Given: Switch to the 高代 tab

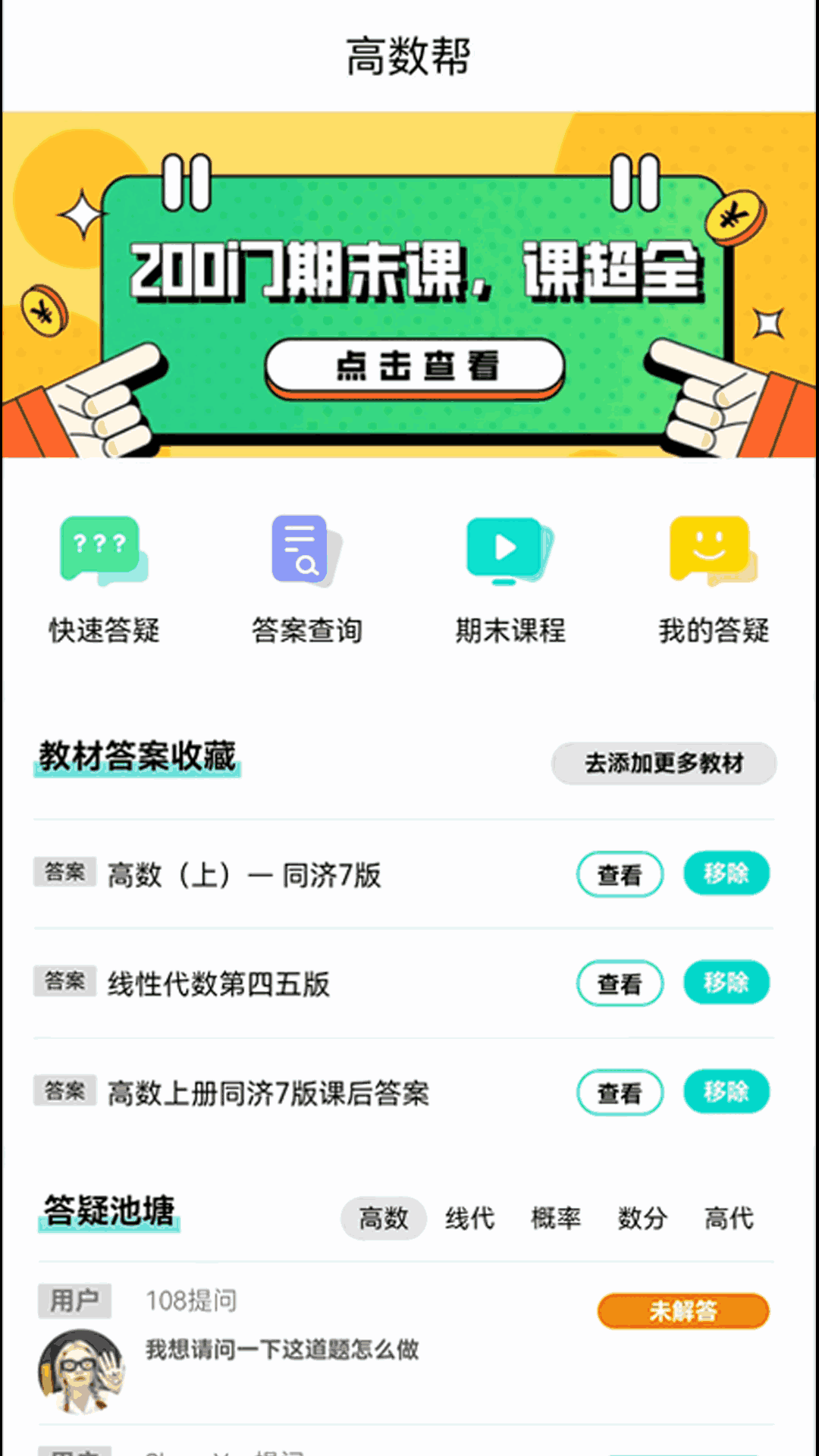Looking at the screenshot, I should (729, 1219).
